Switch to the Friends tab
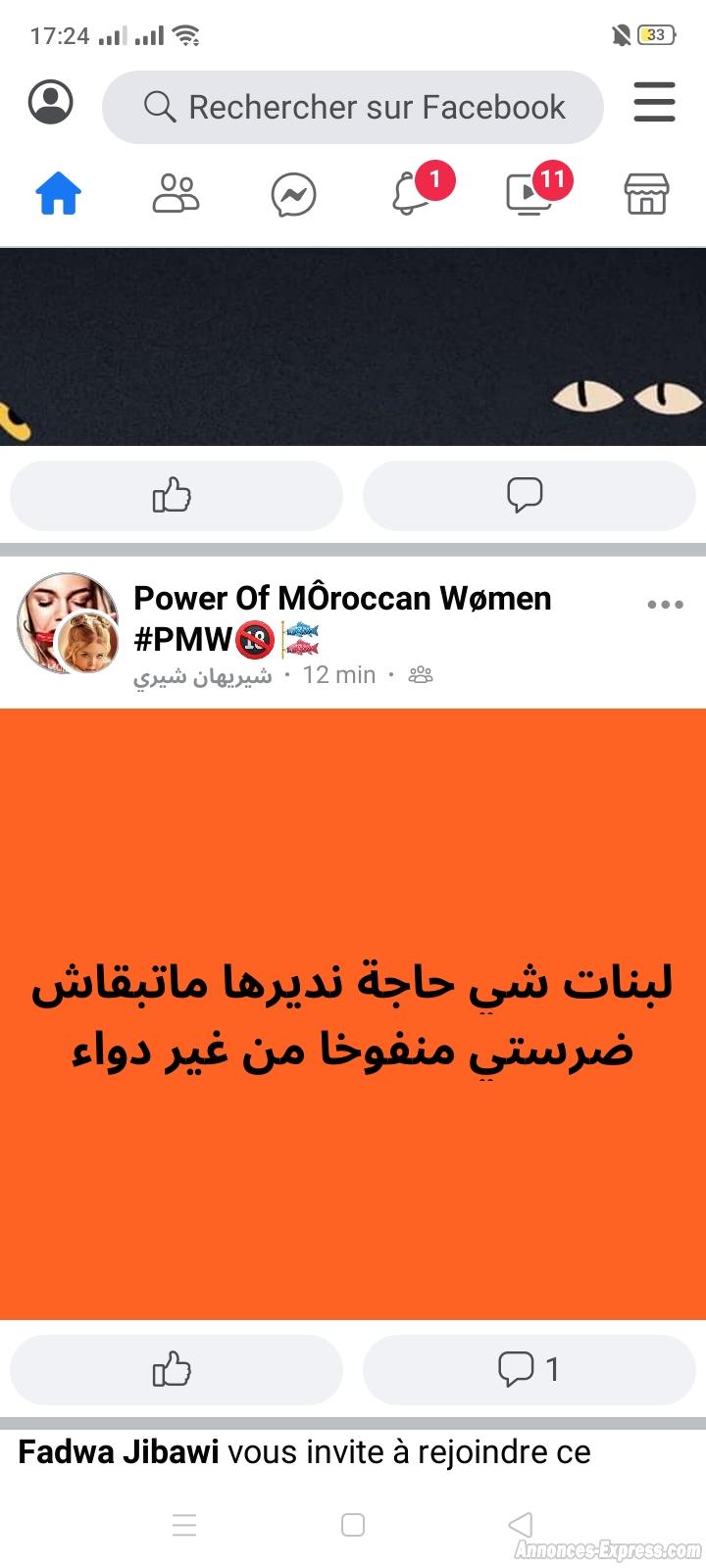The image size is (706, 1568). tap(176, 193)
